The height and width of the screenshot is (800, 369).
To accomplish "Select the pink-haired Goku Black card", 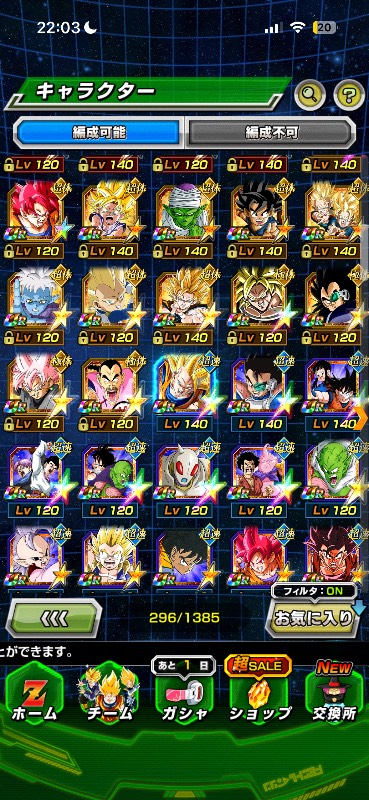I will [x=37, y=383].
